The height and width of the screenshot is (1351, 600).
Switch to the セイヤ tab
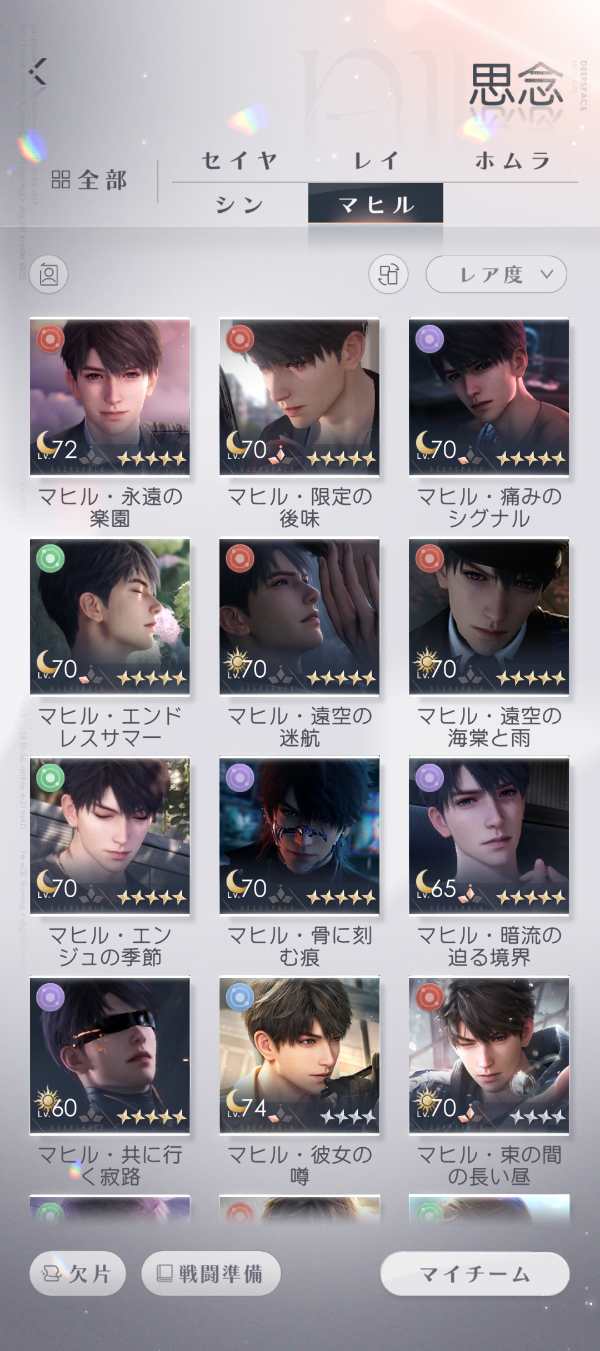click(239, 160)
